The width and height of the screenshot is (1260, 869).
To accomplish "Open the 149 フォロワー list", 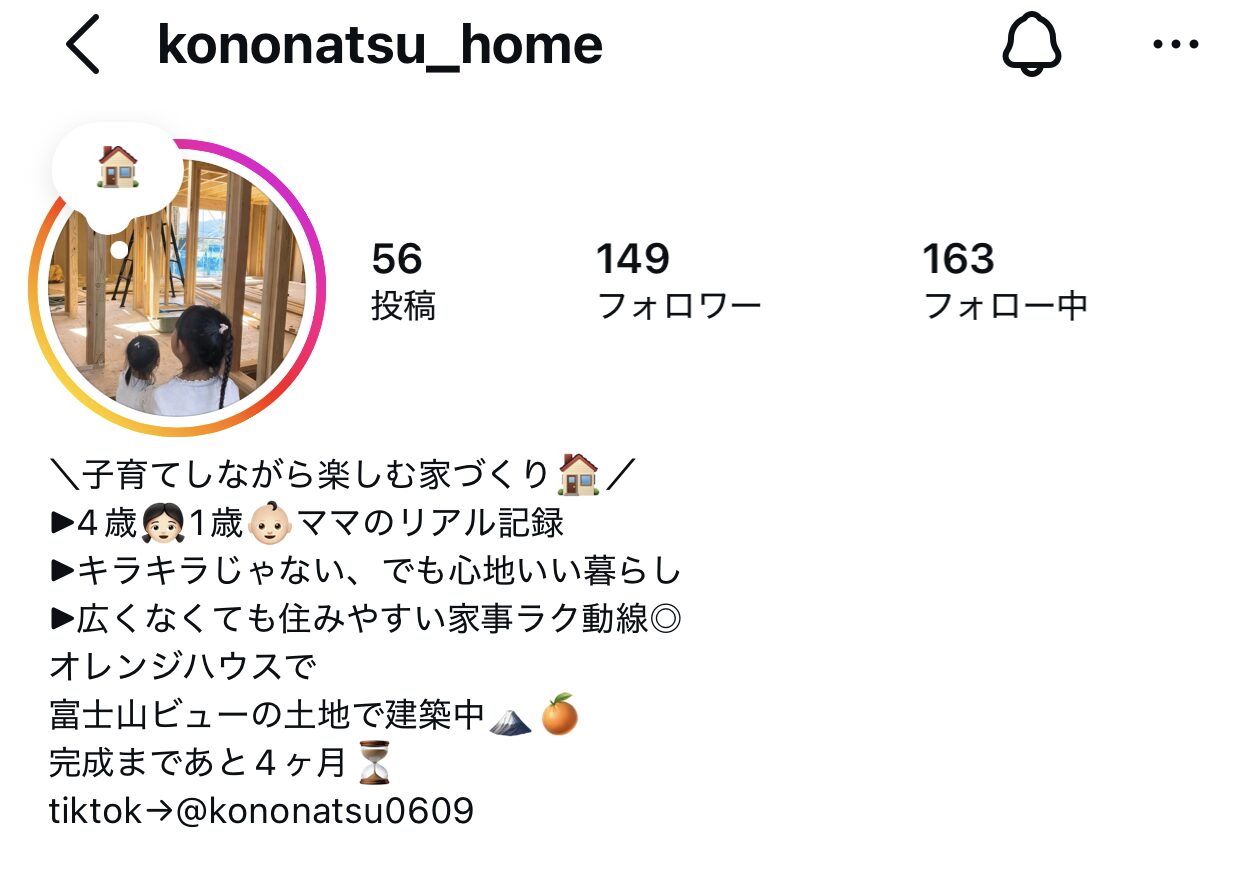I will pyautogui.click(x=678, y=282).
